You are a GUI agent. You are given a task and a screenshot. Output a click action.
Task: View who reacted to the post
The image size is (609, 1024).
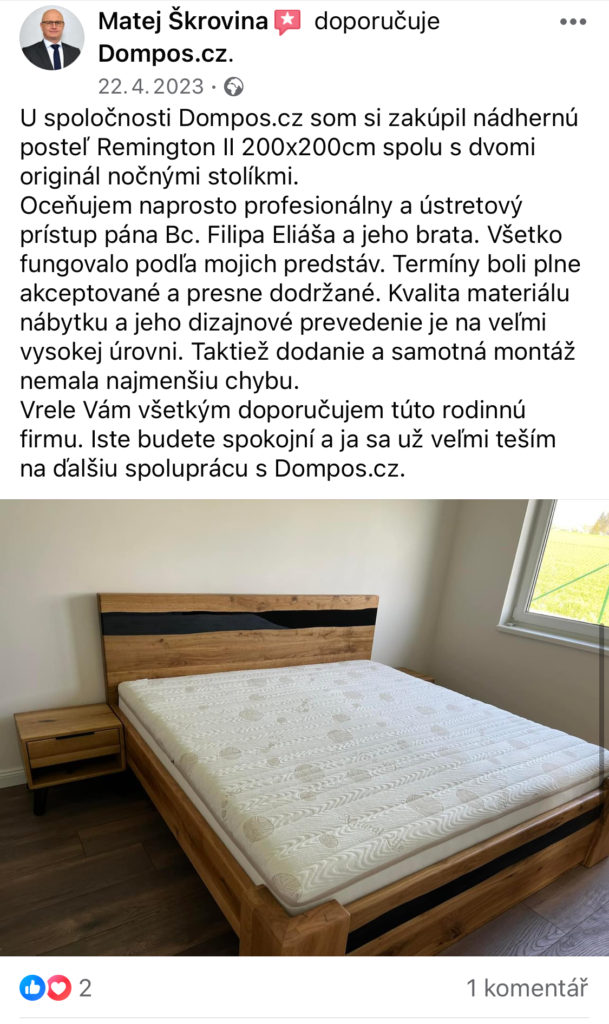click(56, 988)
